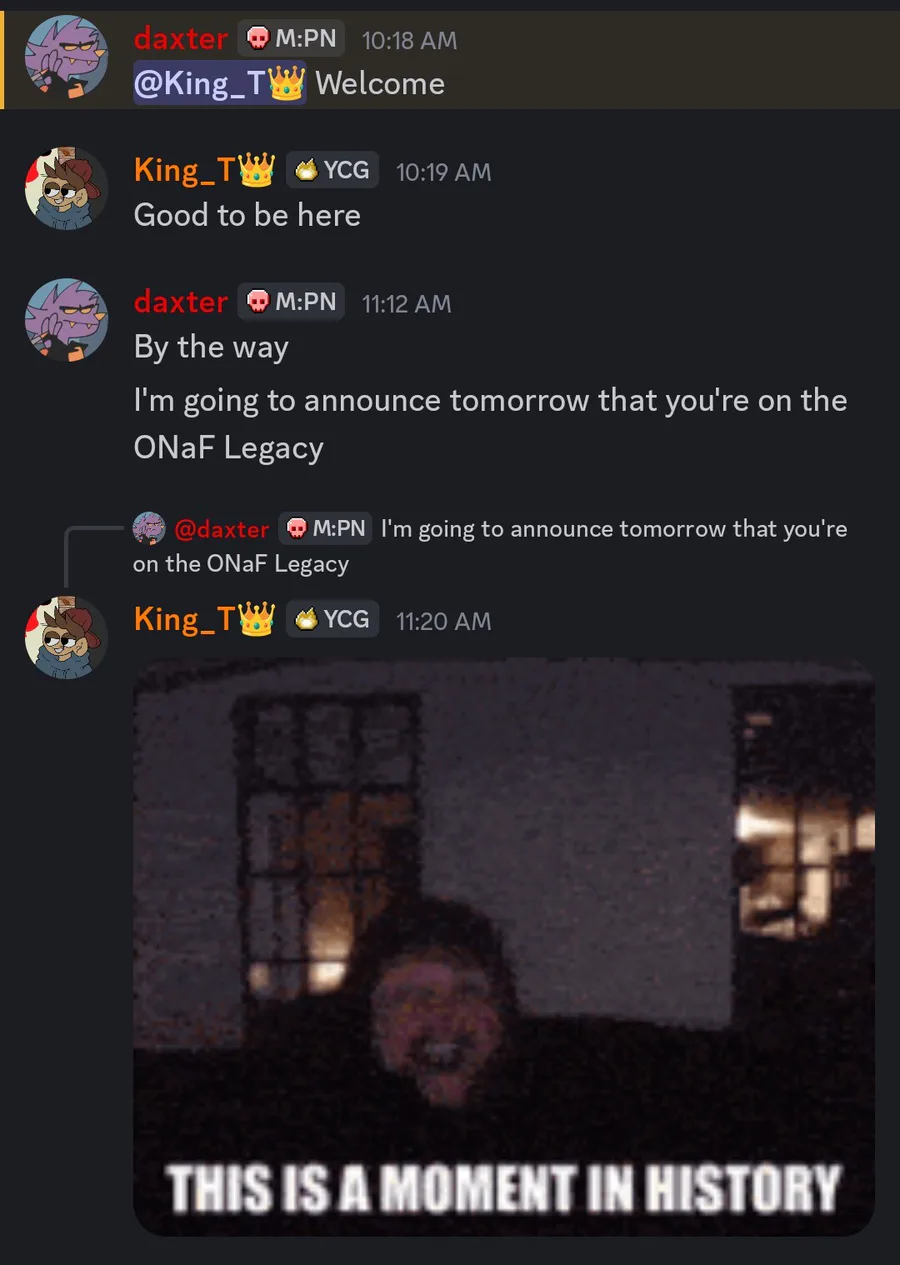Open daxter's username on the 11:12 AM message
The height and width of the screenshot is (1265, 900).
click(x=180, y=302)
